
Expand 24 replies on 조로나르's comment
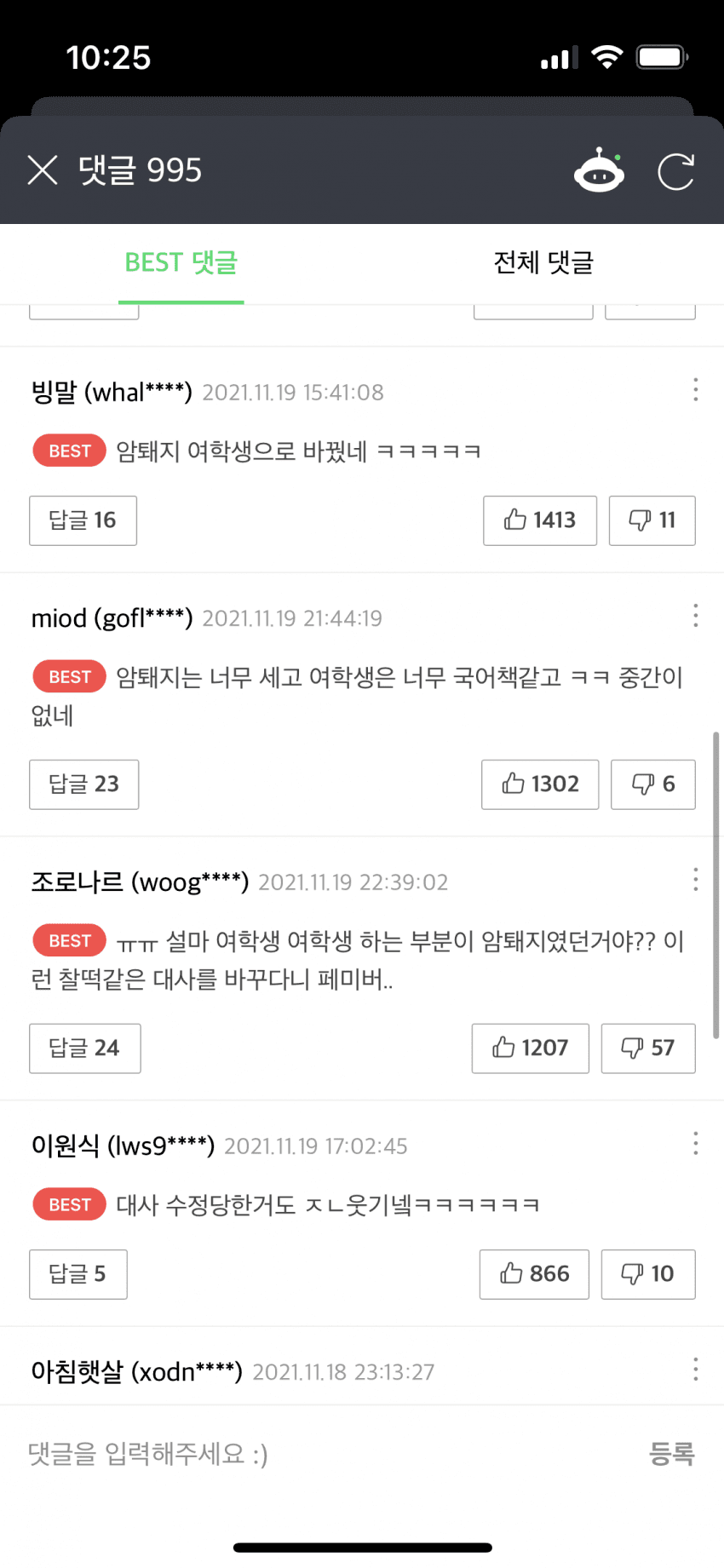tap(84, 1048)
